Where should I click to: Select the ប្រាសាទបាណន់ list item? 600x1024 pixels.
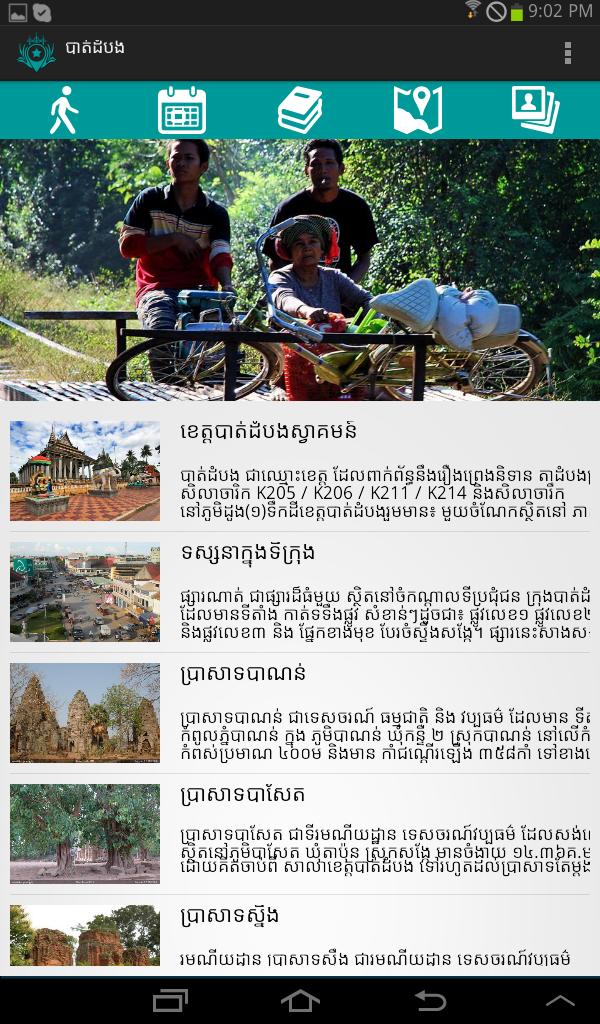coord(300,712)
